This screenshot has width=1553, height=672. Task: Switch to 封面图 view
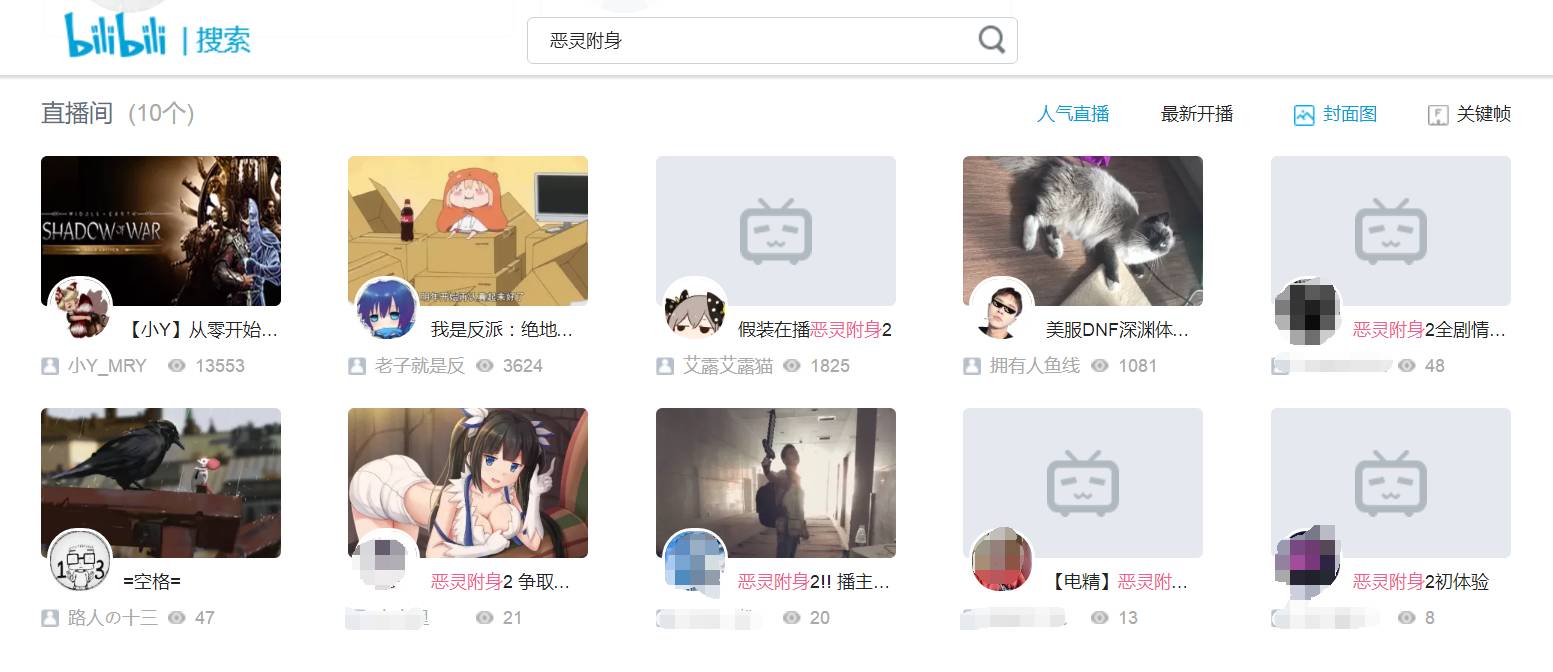tap(1336, 114)
